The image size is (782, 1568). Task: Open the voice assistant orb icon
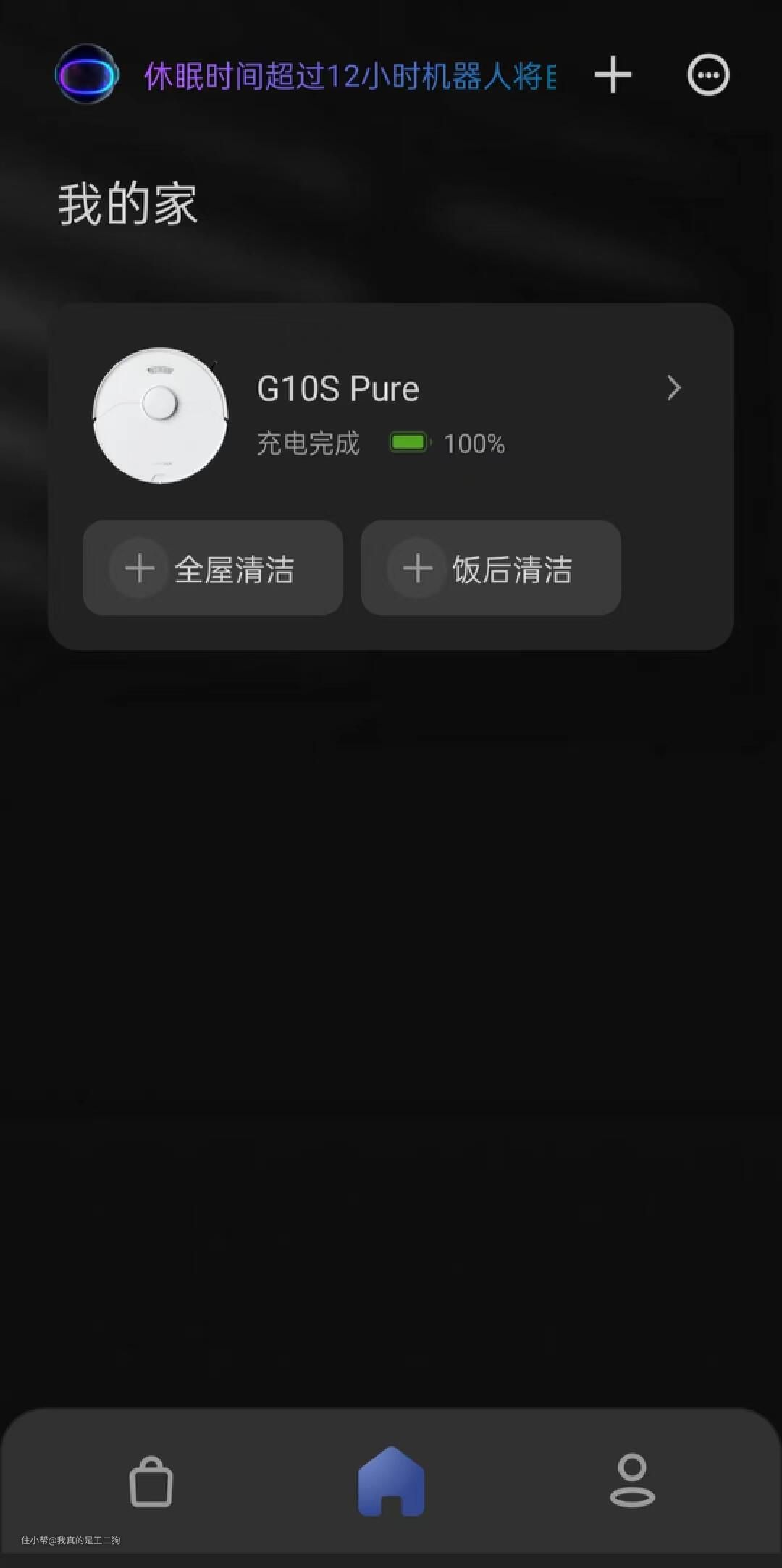click(x=87, y=75)
